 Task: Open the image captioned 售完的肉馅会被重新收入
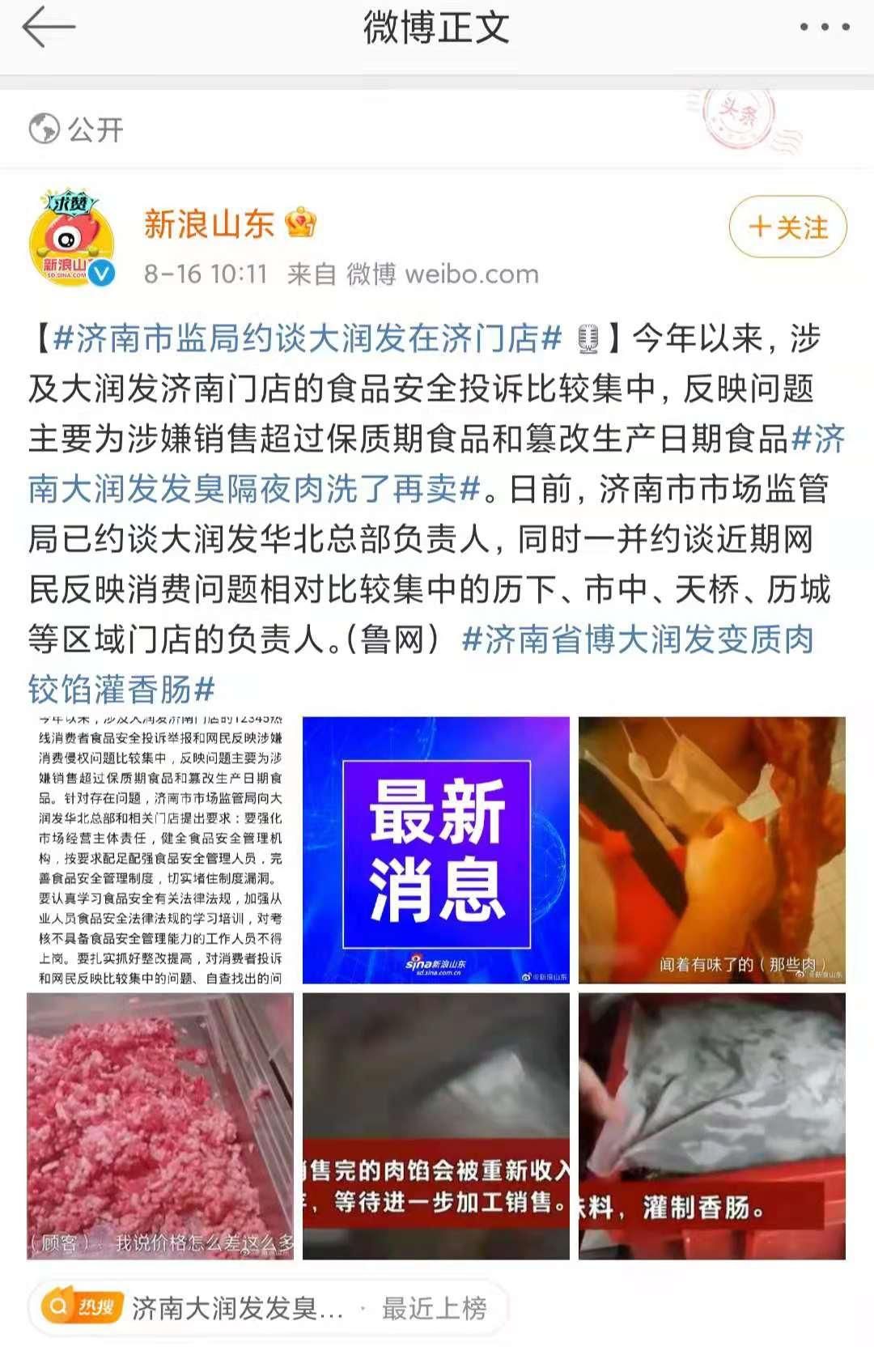coord(436,1126)
